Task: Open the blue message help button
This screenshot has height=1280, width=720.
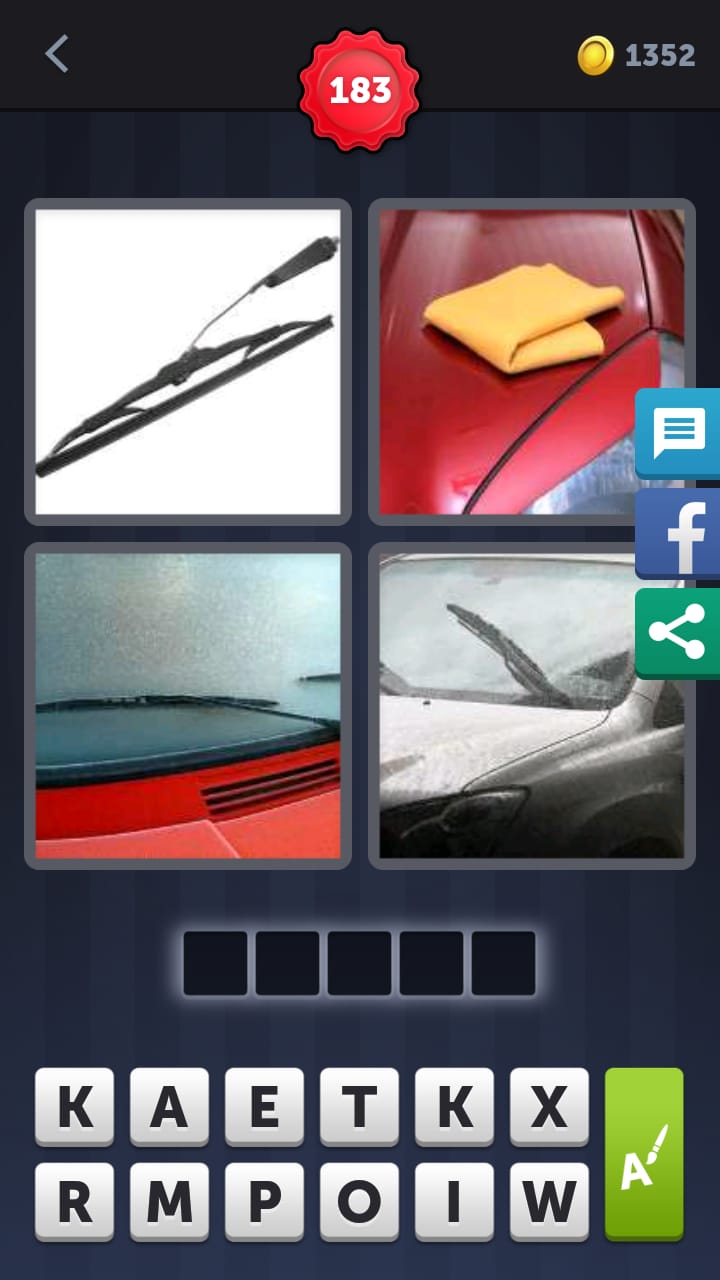Action: [x=679, y=433]
